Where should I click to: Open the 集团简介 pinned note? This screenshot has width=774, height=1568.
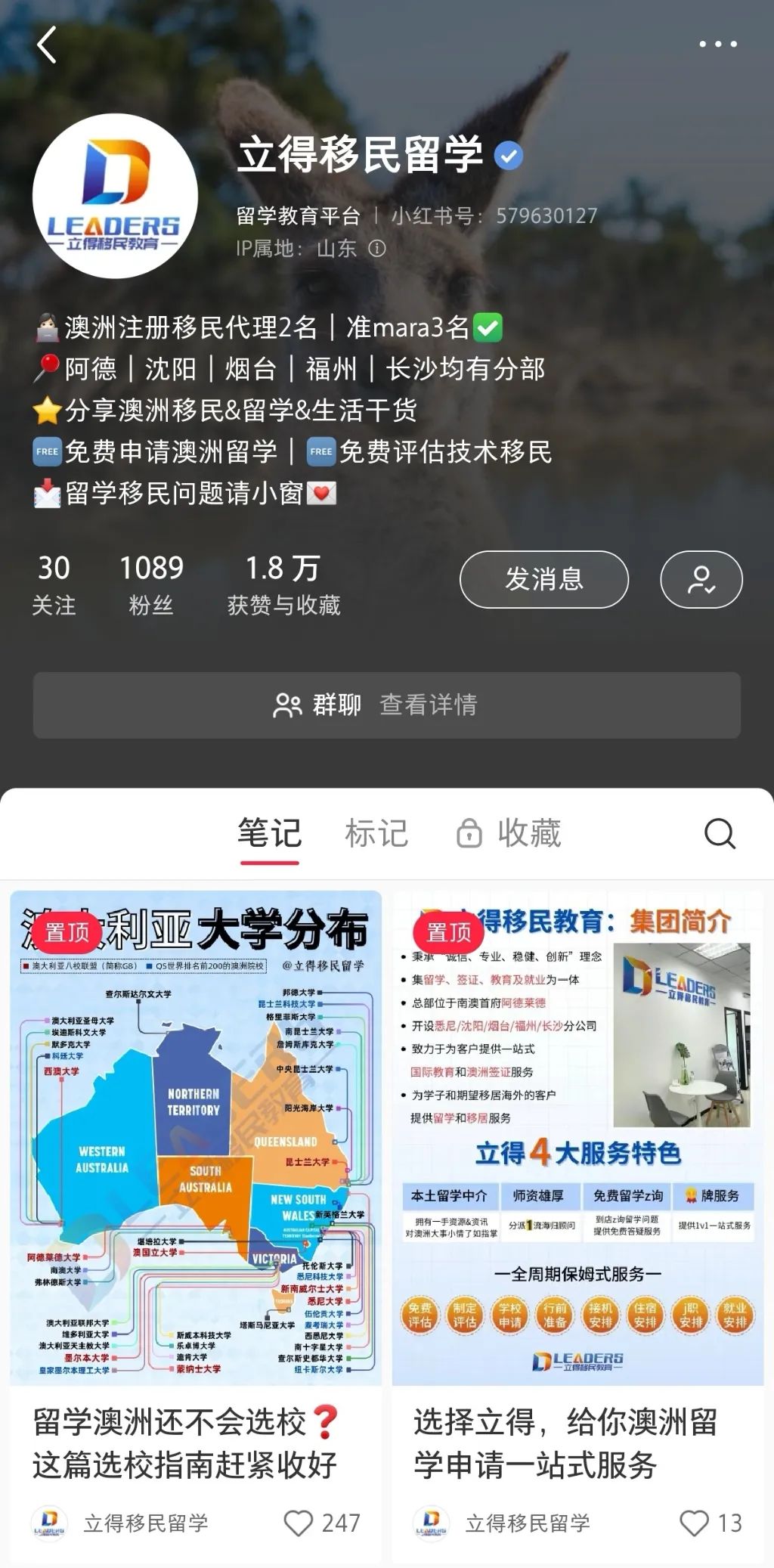pyautogui.click(x=577, y=1137)
